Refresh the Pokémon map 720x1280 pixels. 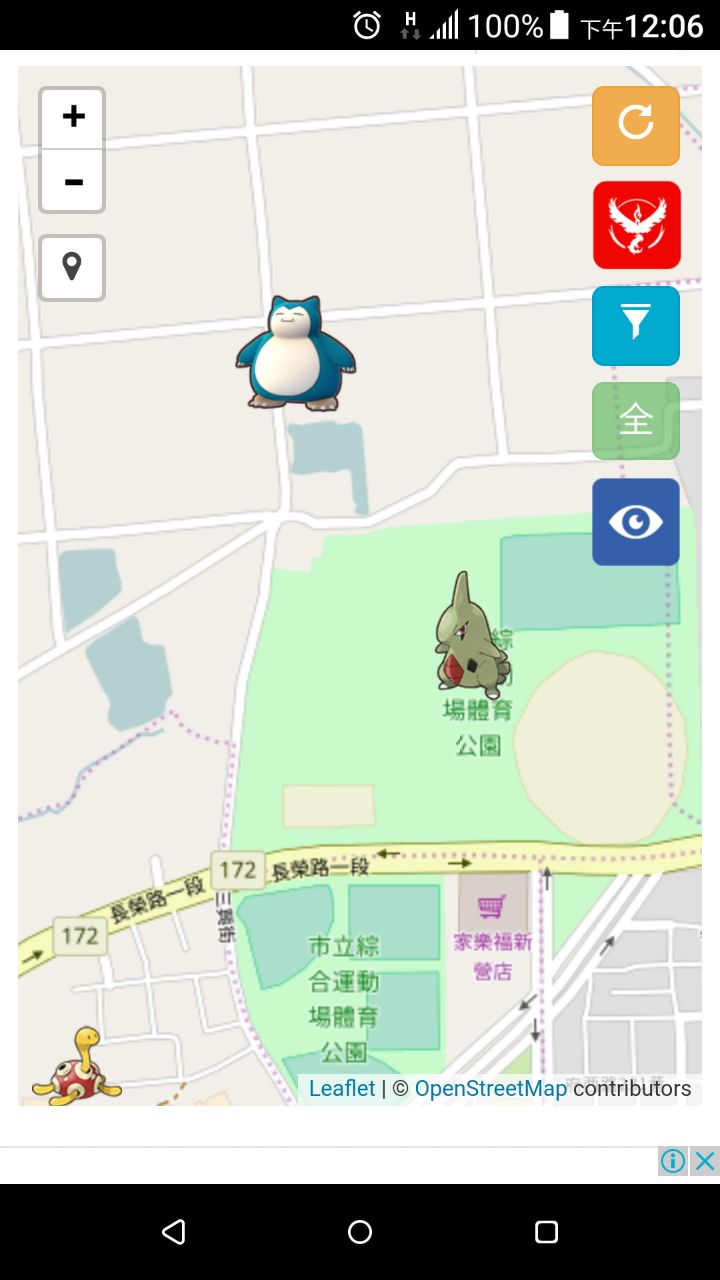pyautogui.click(x=636, y=126)
